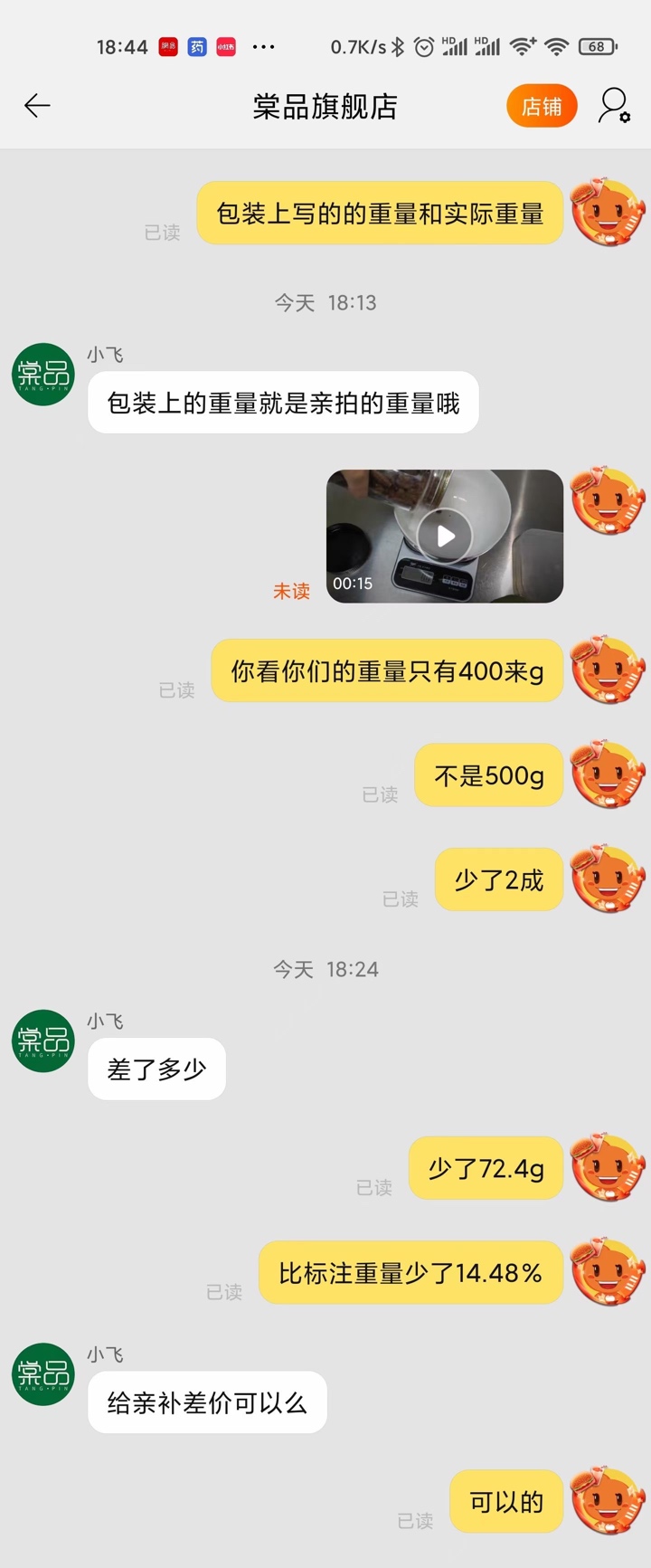Screen dimensions: 651x1568
Task: Open the chat settings profile icon
Action: (615, 106)
